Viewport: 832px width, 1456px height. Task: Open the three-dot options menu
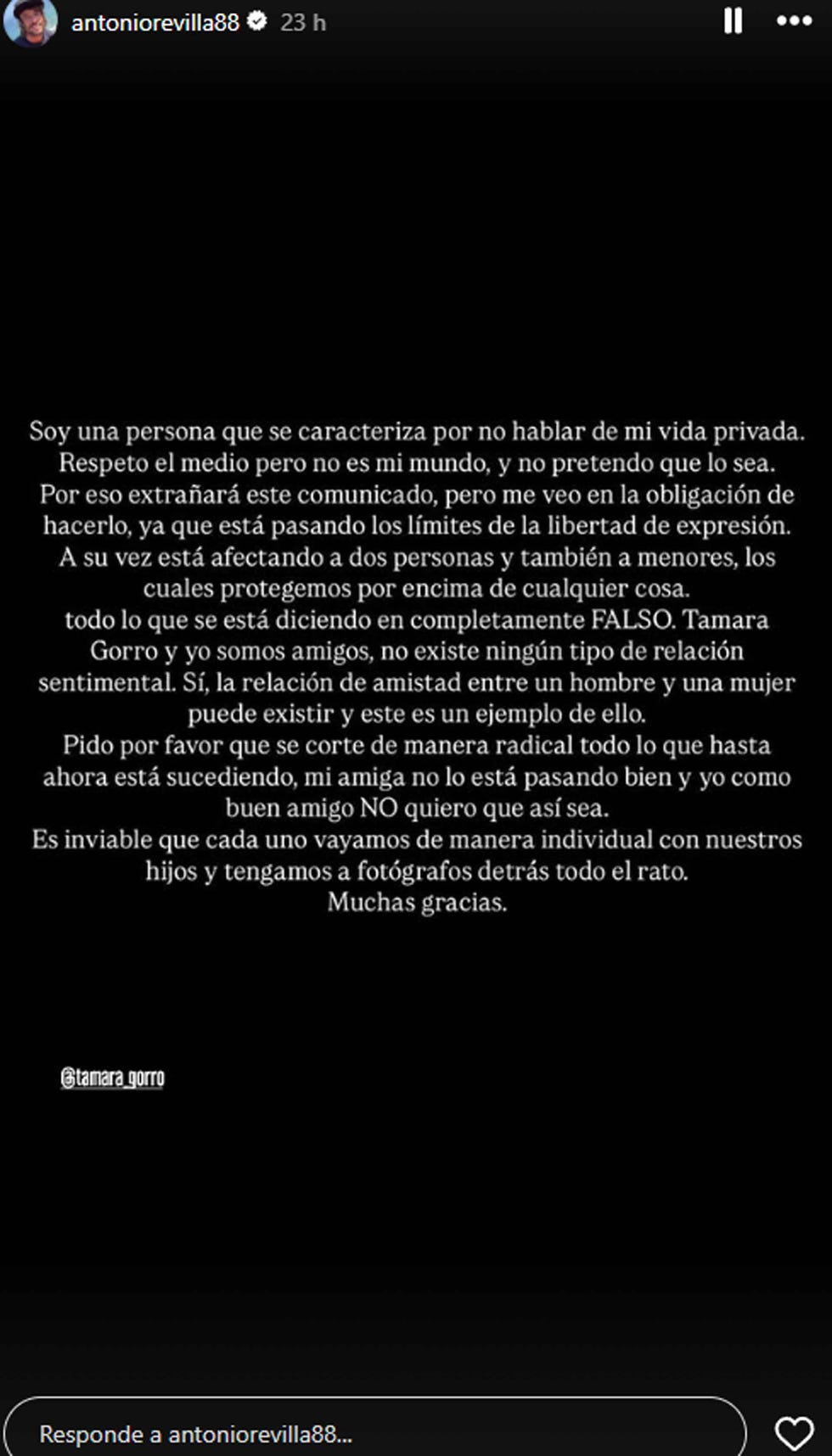(x=794, y=21)
